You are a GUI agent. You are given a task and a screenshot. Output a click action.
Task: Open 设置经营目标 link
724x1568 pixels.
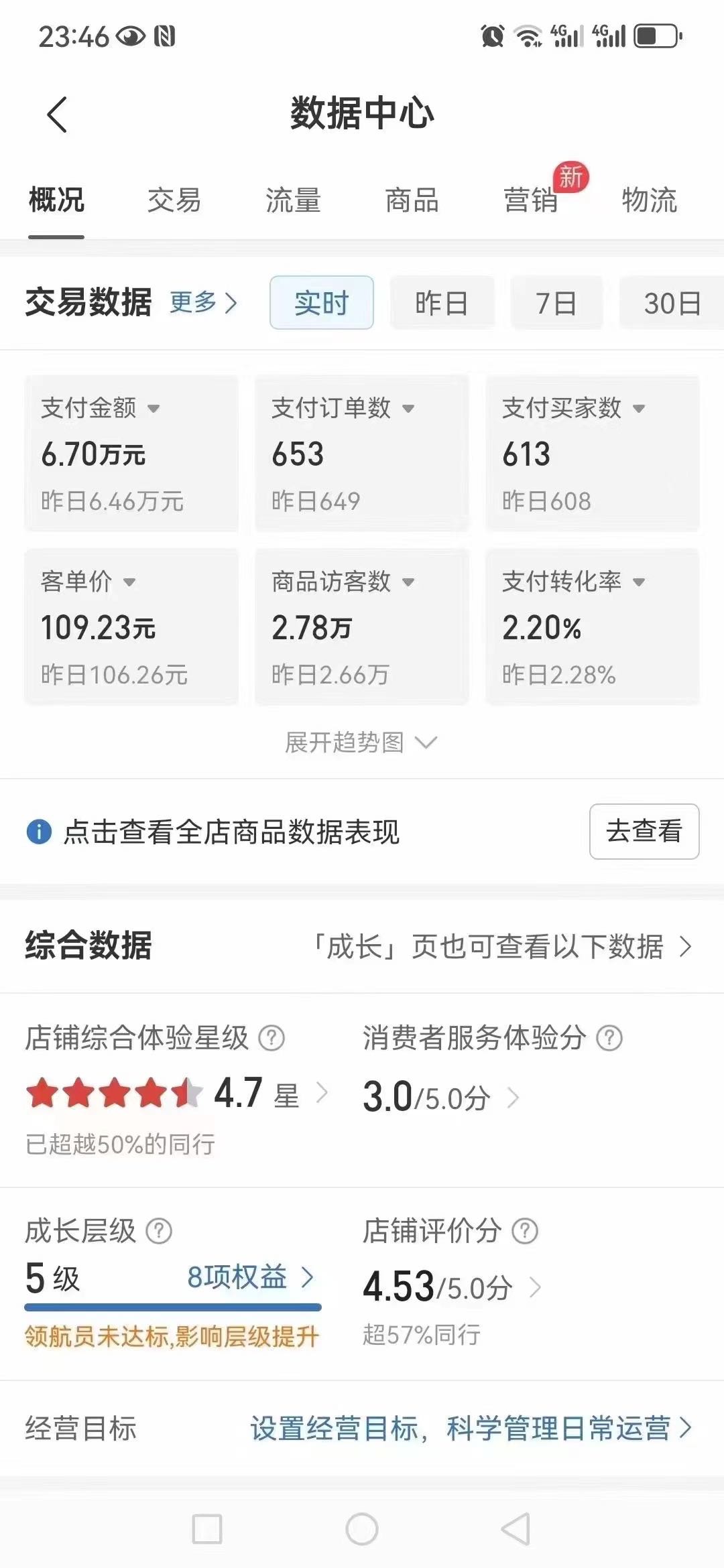pos(471,1429)
